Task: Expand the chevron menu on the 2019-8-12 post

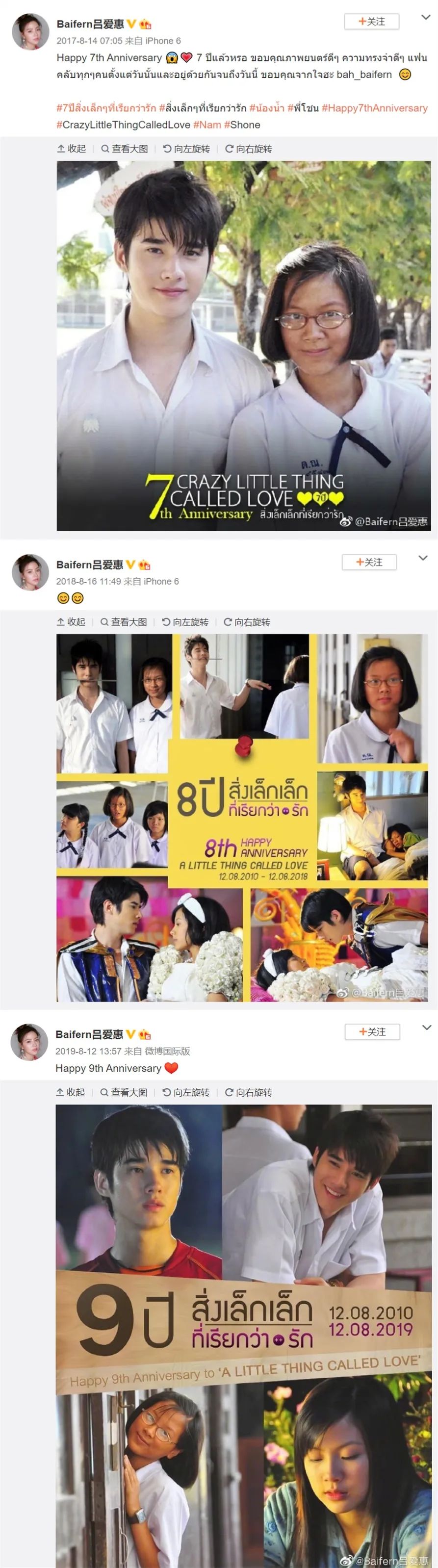Action: [426, 1028]
